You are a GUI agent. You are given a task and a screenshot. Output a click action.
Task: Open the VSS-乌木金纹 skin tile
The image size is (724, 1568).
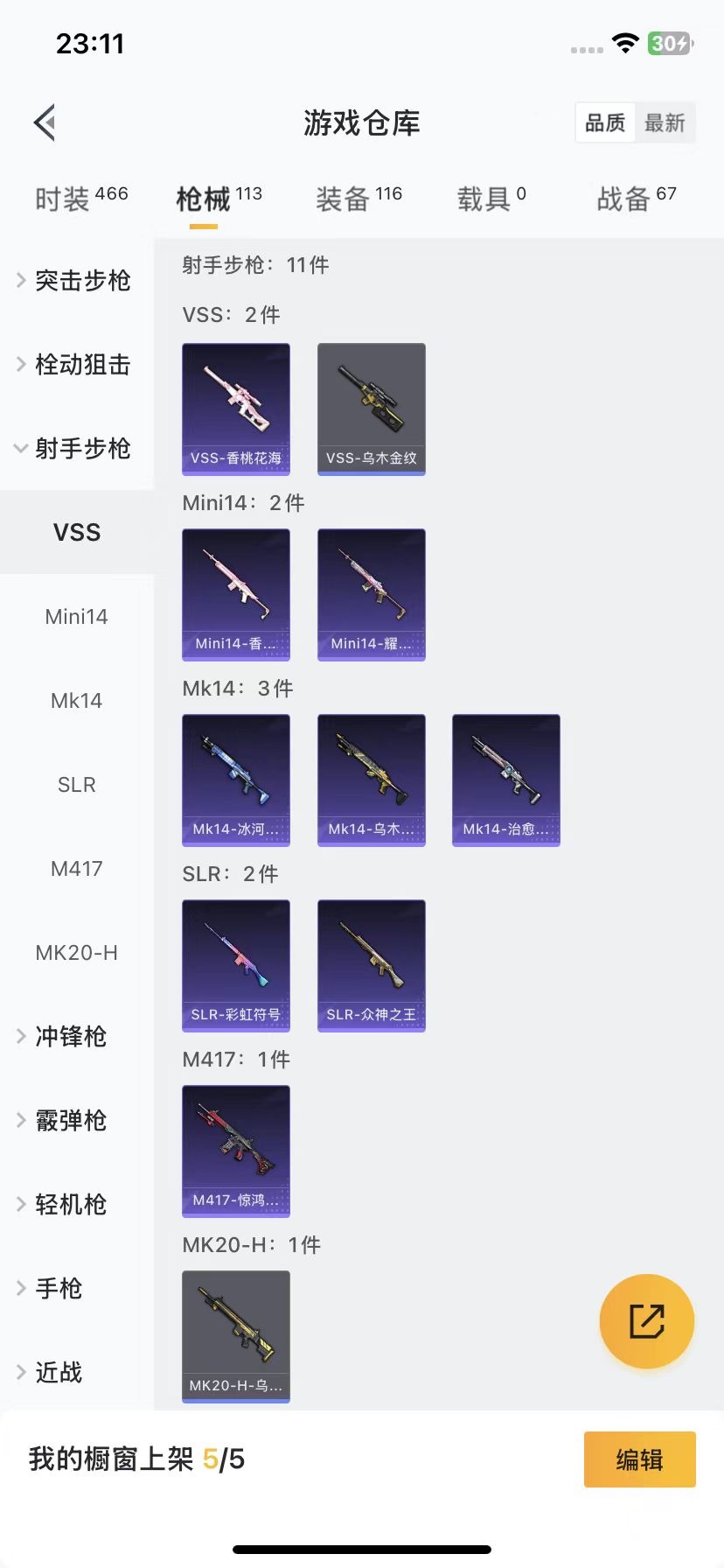click(372, 409)
